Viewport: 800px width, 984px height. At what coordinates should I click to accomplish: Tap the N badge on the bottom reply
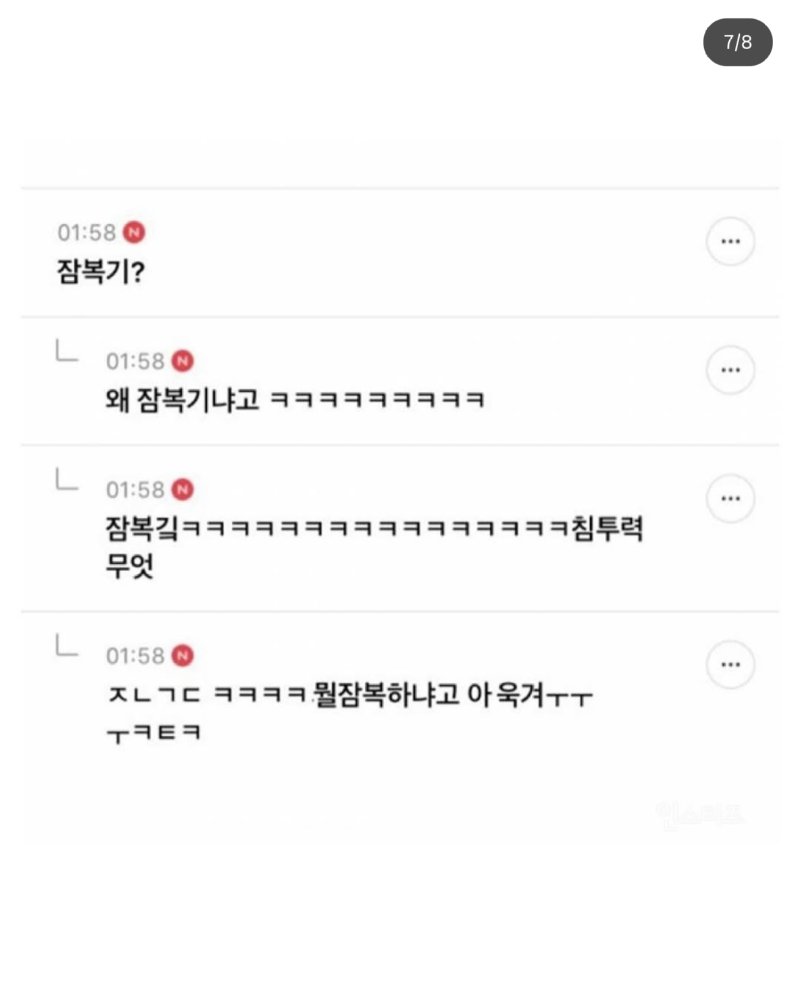click(180, 656)
